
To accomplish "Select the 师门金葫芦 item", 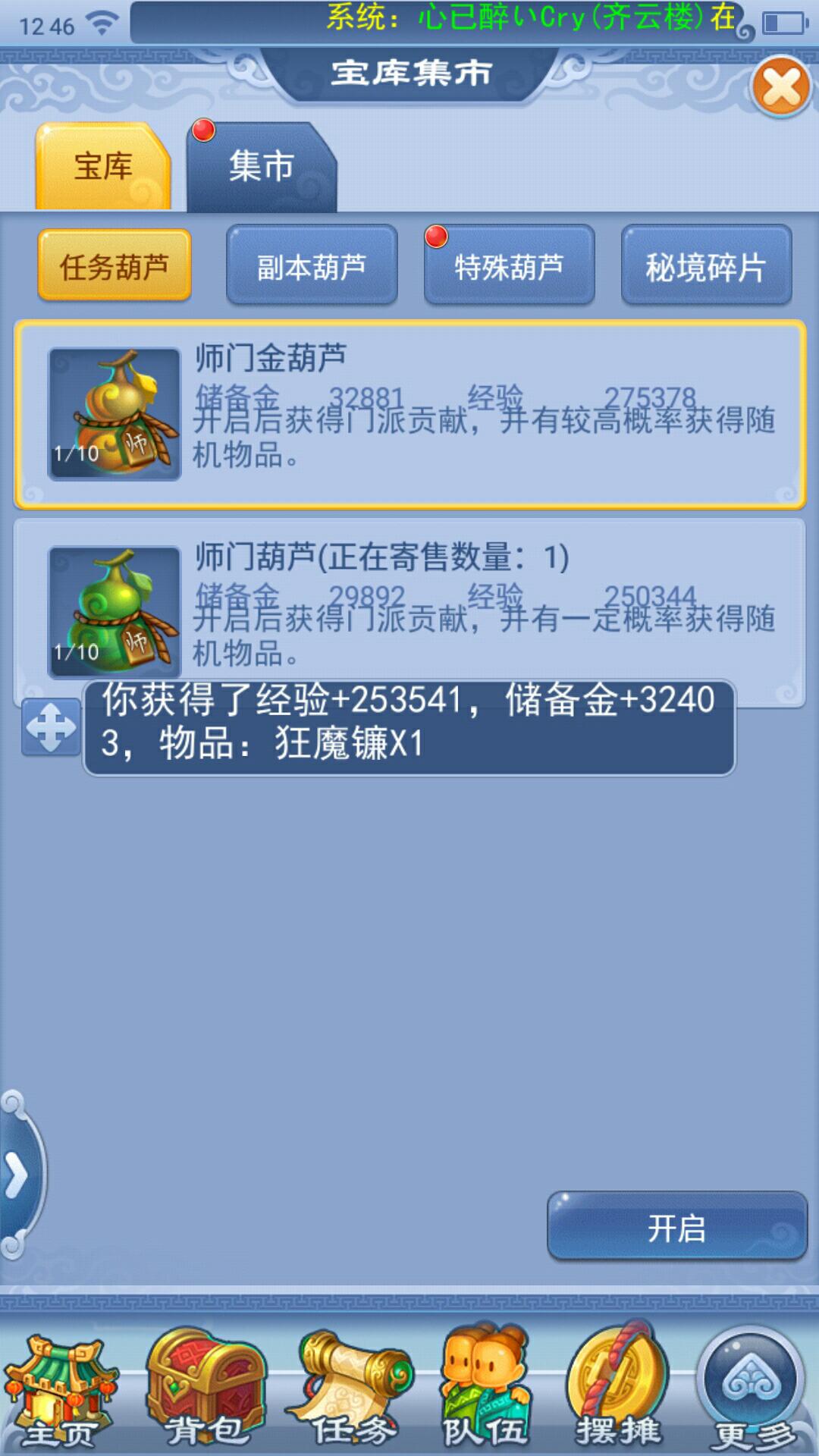I will tap(409, 414).
